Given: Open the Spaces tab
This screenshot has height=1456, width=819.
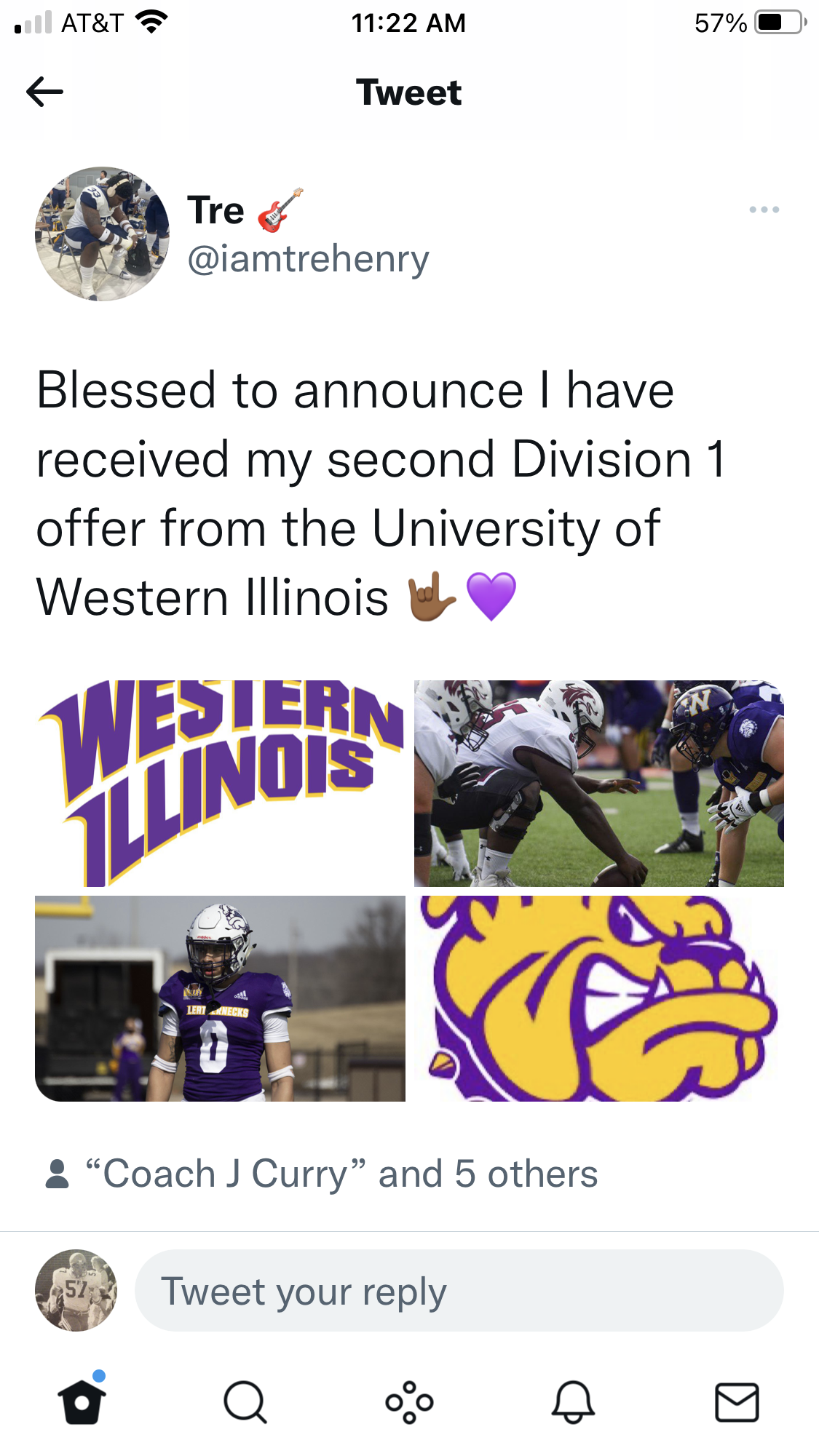Looking at the screenshot, I should [x=409, y=1401].
